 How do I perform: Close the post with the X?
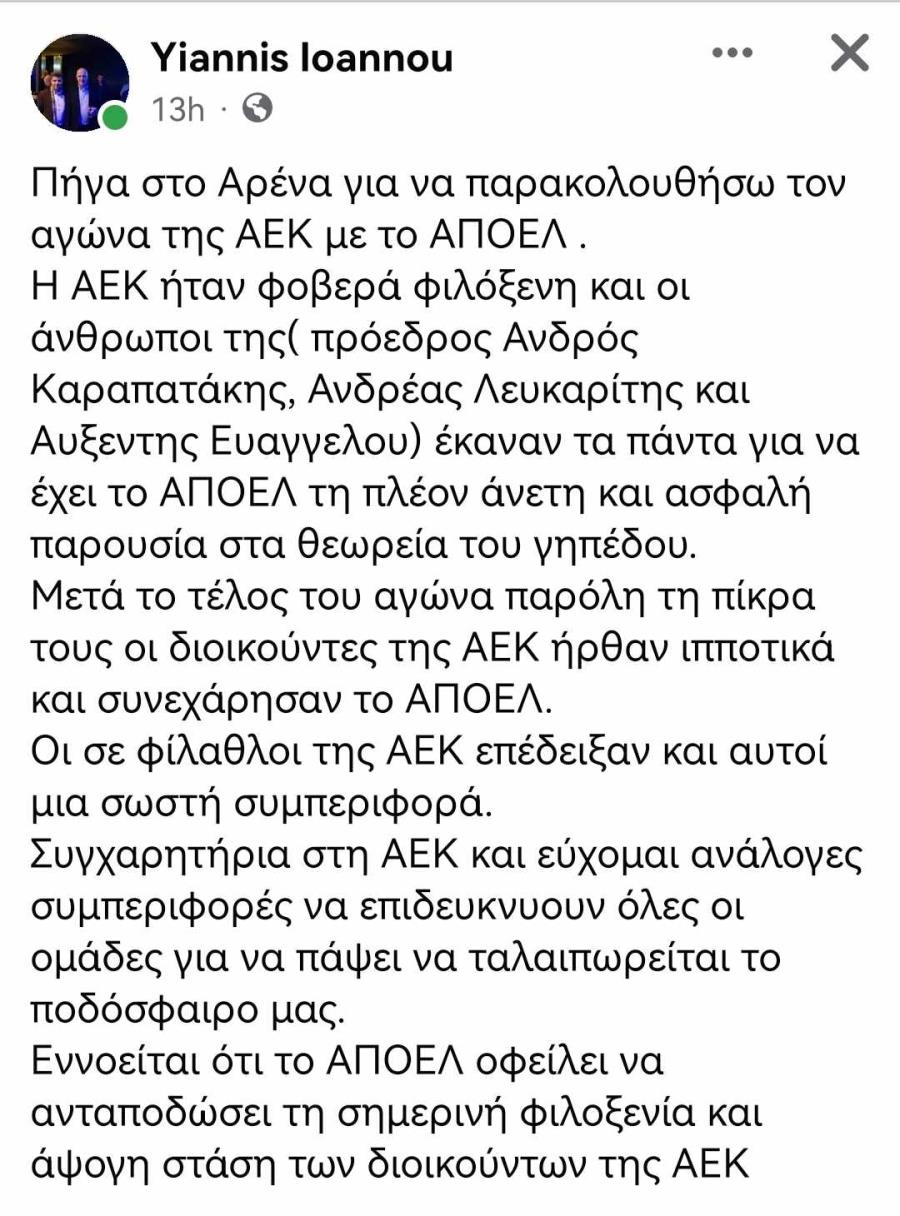tap(850, 54)
